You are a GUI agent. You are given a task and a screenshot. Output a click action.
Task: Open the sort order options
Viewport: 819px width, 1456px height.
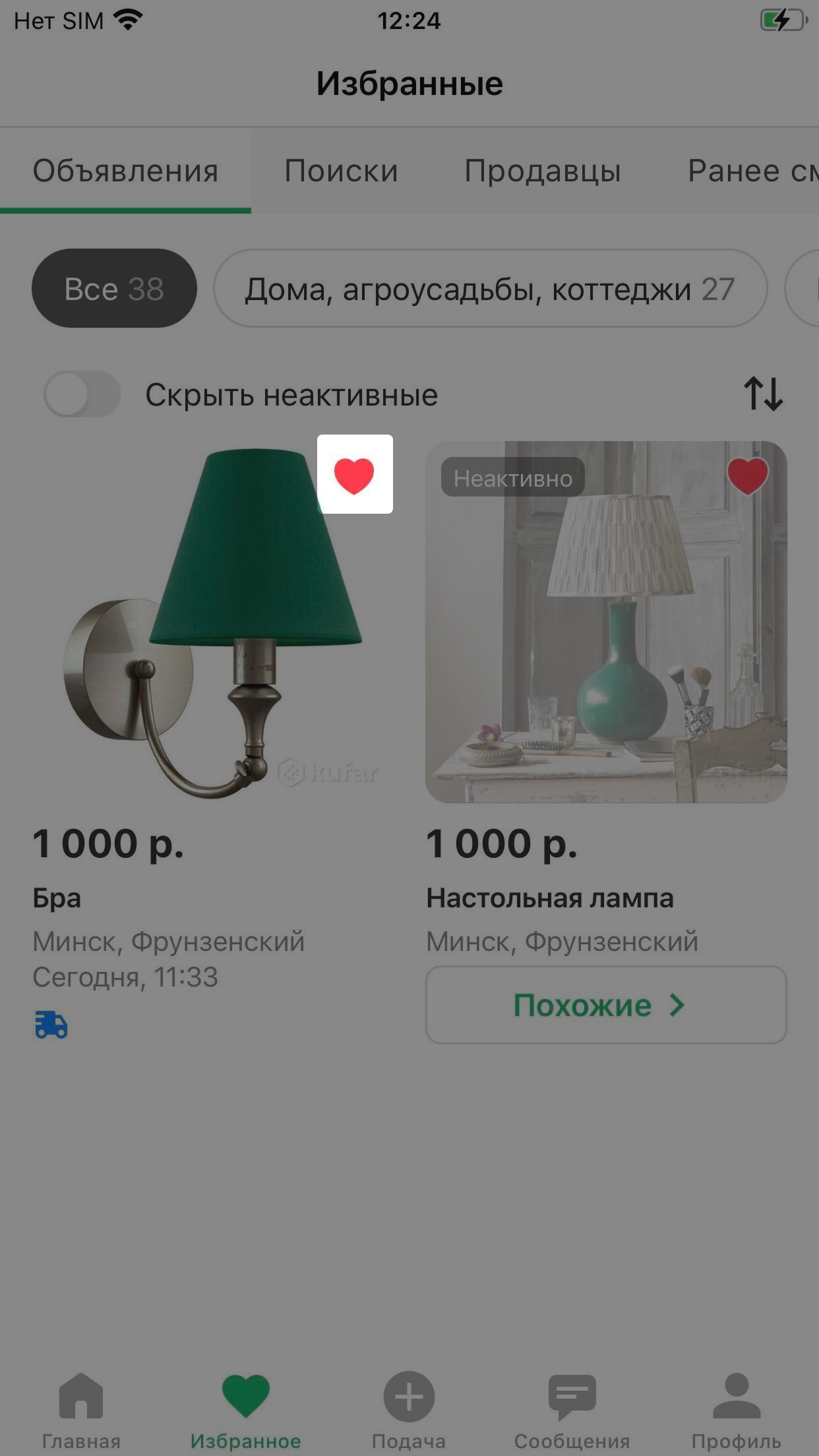[763, 394]
